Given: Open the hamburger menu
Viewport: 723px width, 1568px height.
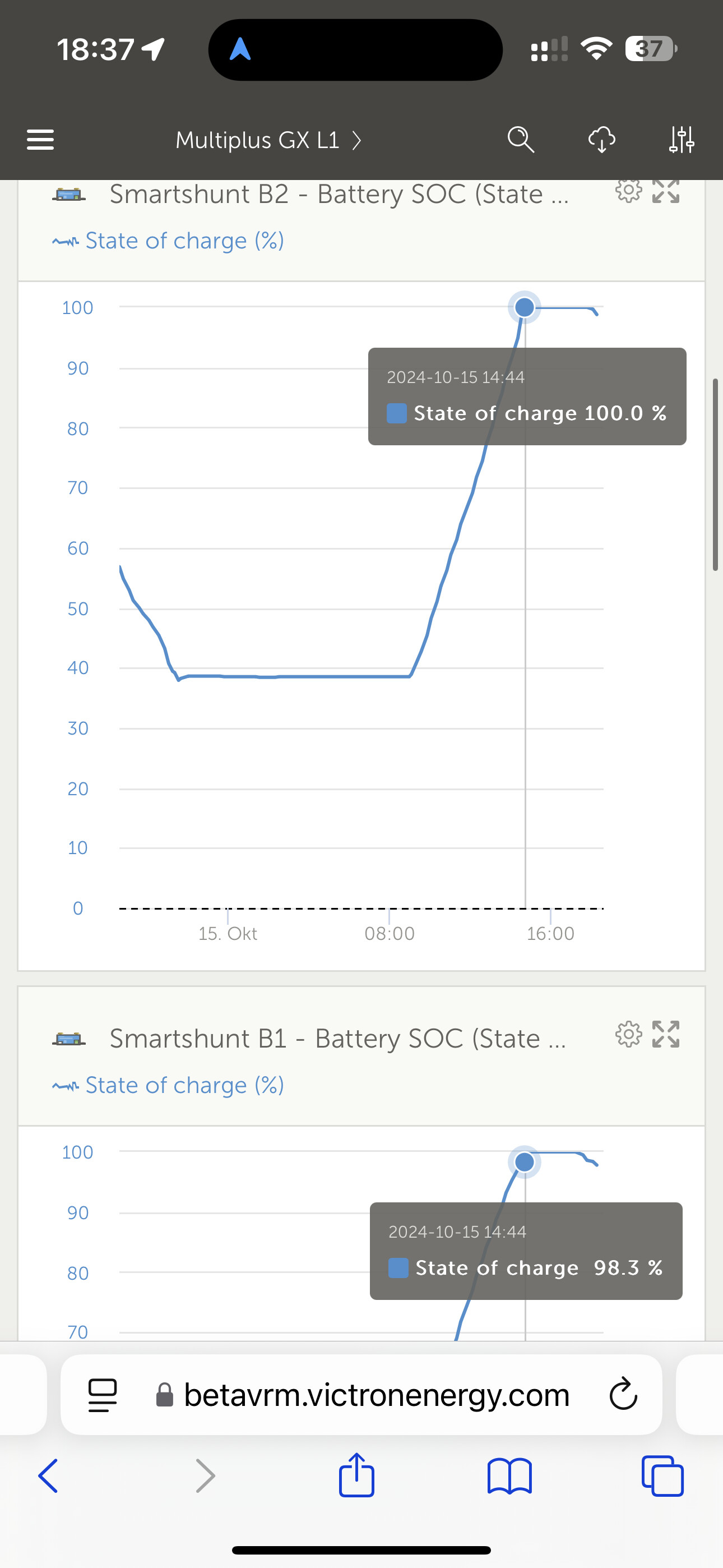Looking at the screenshot, I should [40, 140].
